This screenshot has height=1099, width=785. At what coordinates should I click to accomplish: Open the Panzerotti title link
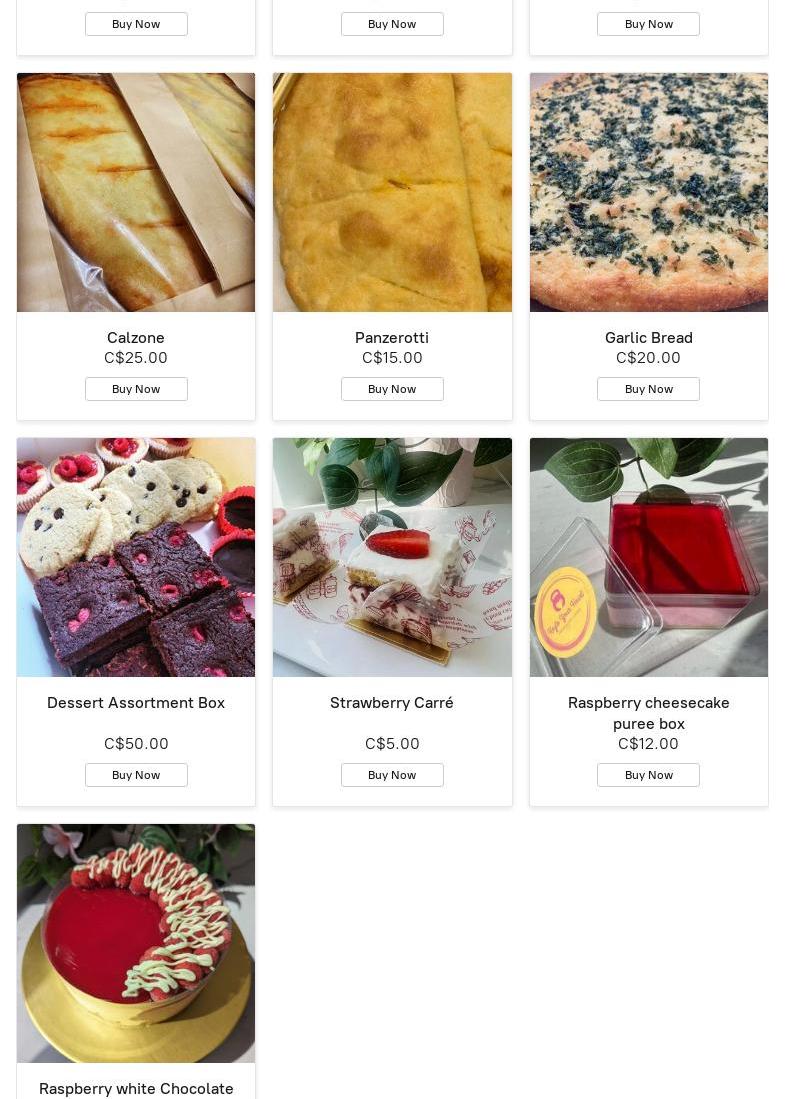(x=392, y=338)
